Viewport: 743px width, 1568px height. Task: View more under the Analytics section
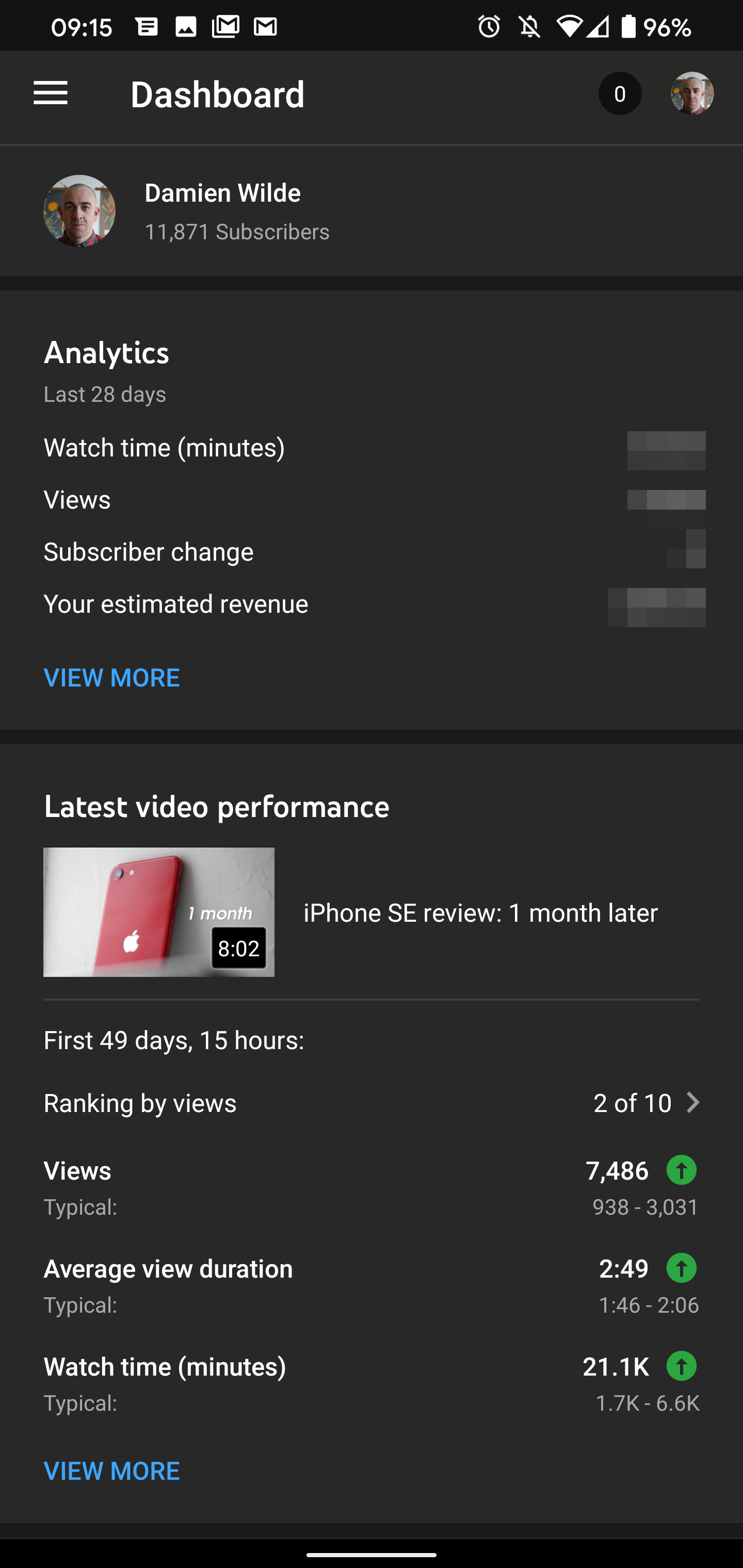tap(111, 677)
